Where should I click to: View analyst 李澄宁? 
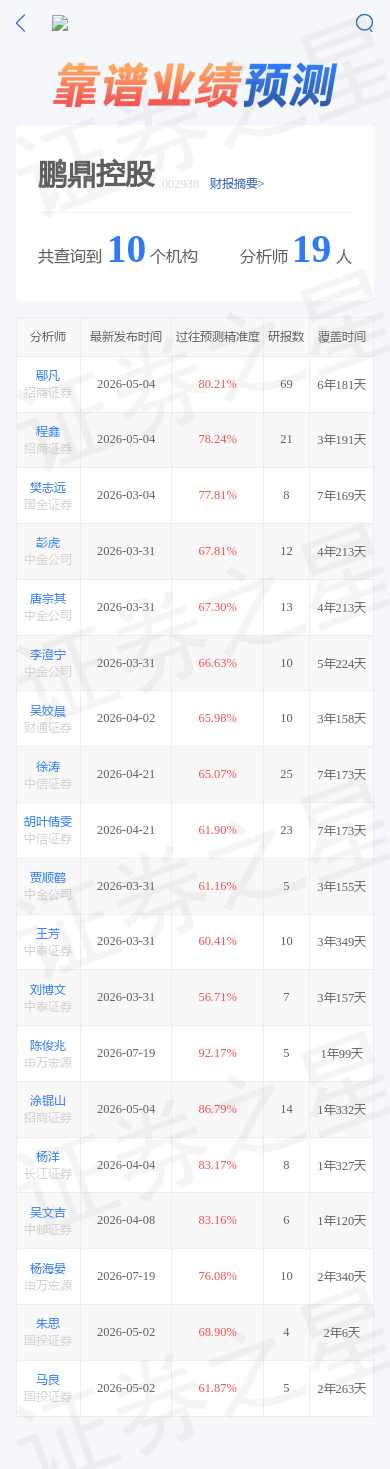[48, 655]
